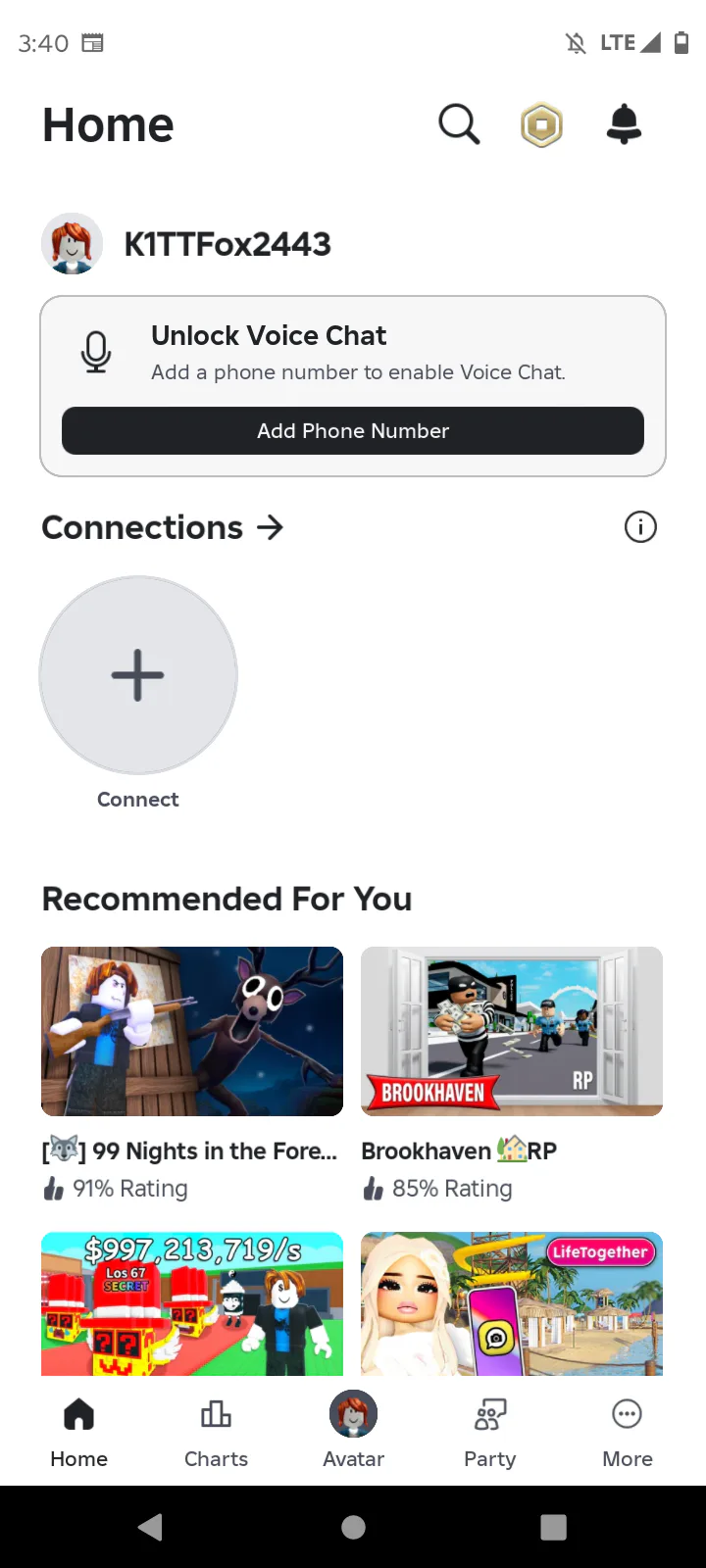Open the Robux icon
The height and width of the screenshot is (1568, 706).
[541, 124]
